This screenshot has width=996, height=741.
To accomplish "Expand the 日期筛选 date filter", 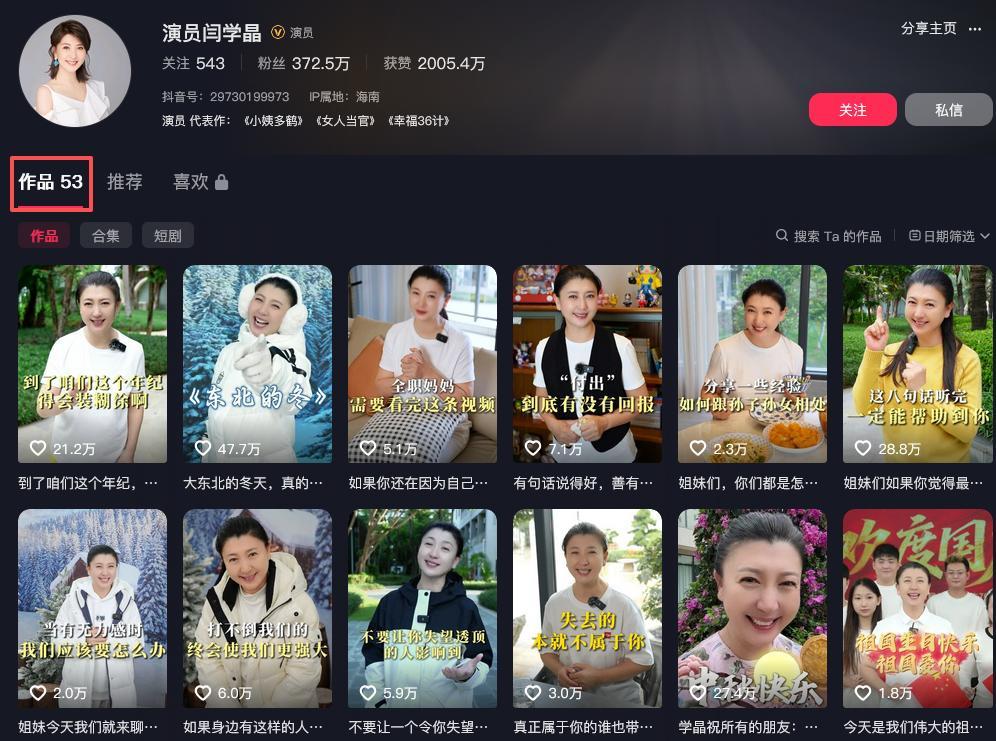I will (949, 236).
